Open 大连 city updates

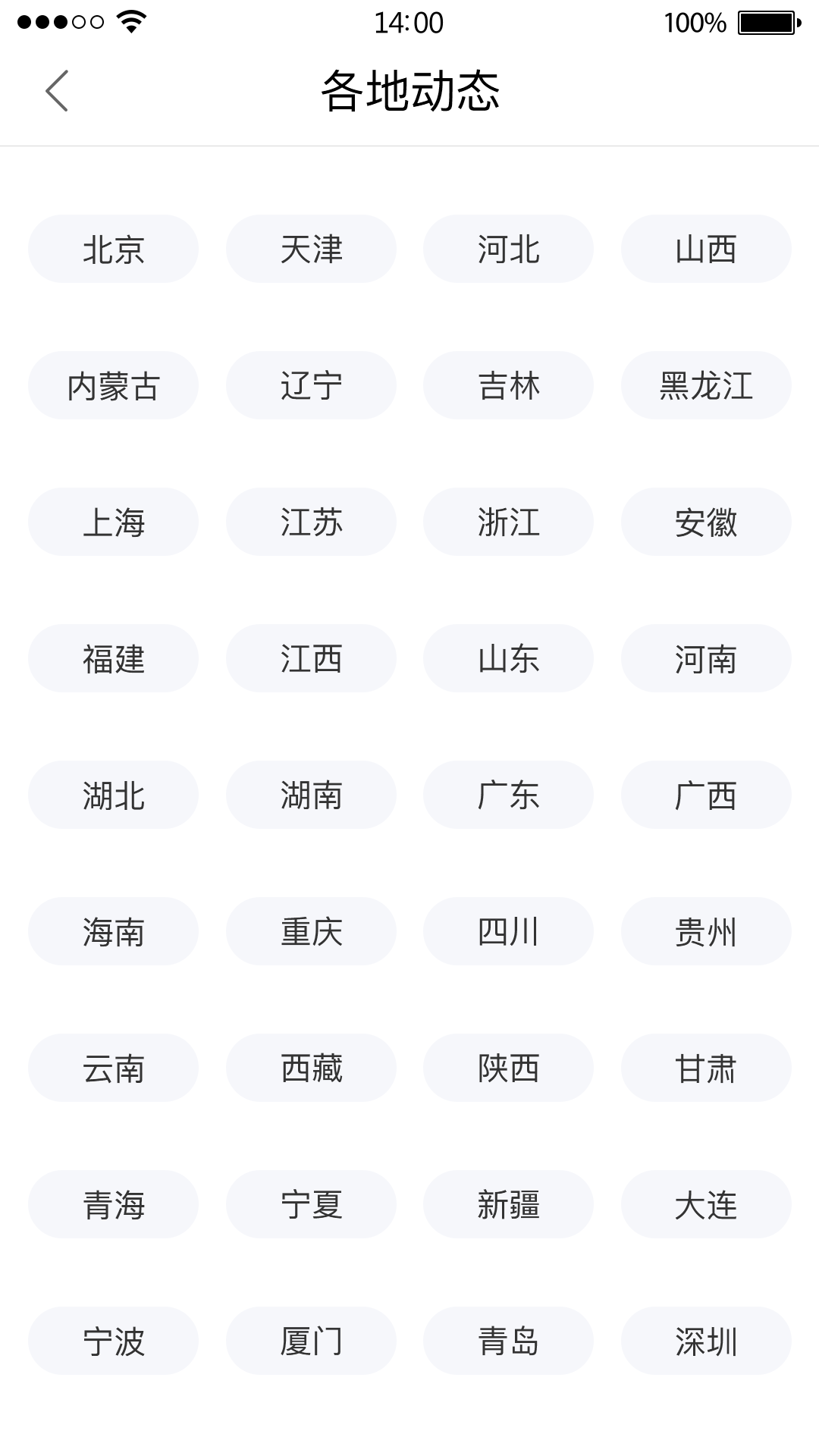(x=705, y=1204)
